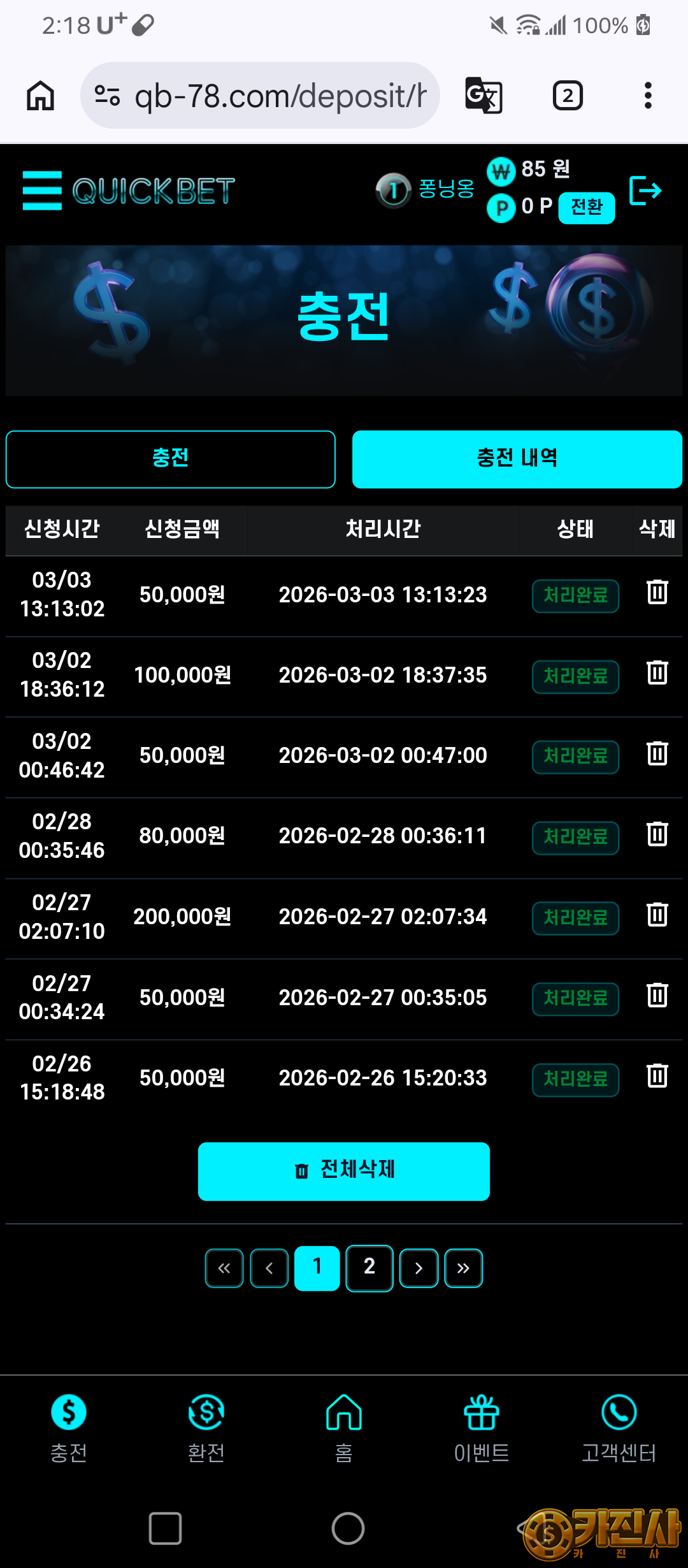The image size is (688, 1568).
Task: Open the browser overflow menu
Action: [x=648, y=96]
